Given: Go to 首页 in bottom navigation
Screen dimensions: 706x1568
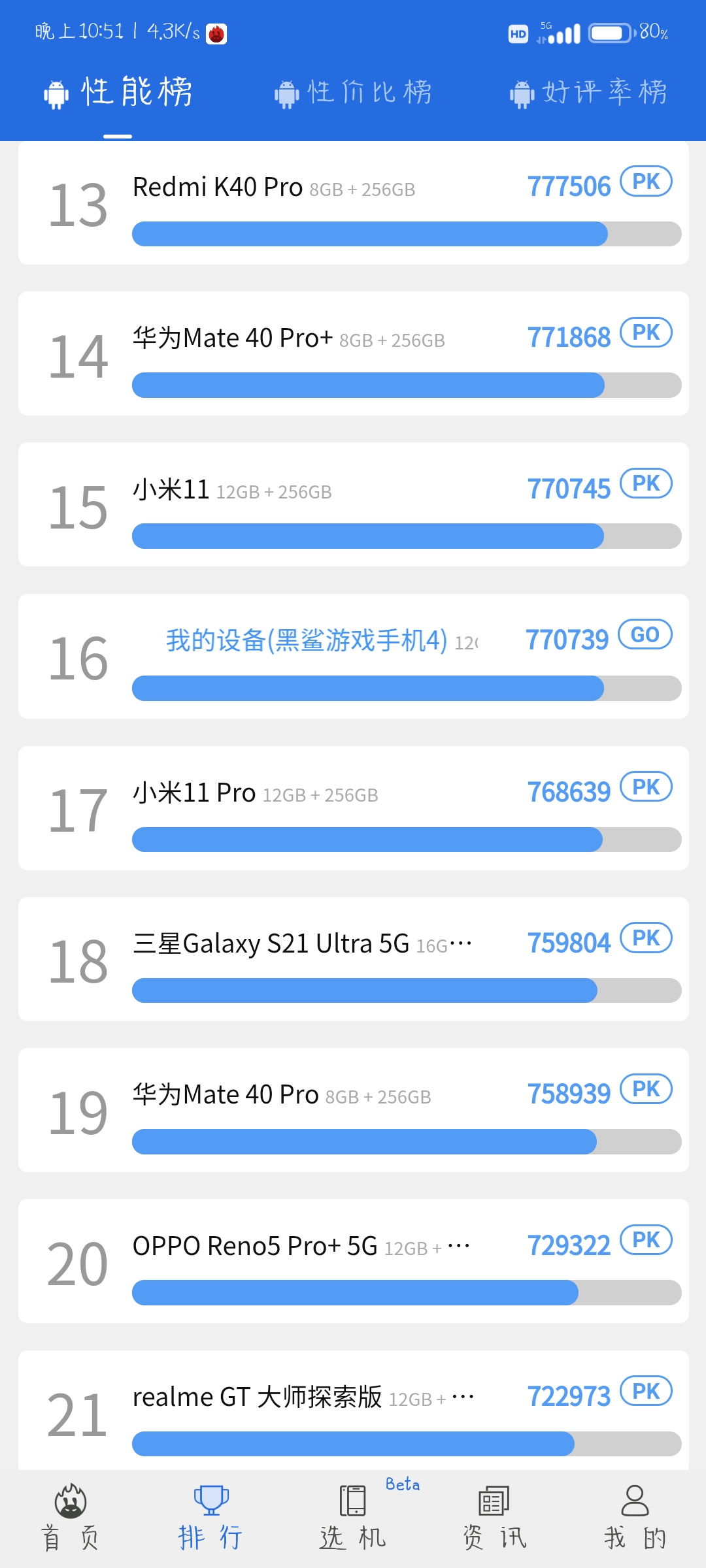Looking at the screenshot, I should pyautogui.click(x=71, y=1517).
